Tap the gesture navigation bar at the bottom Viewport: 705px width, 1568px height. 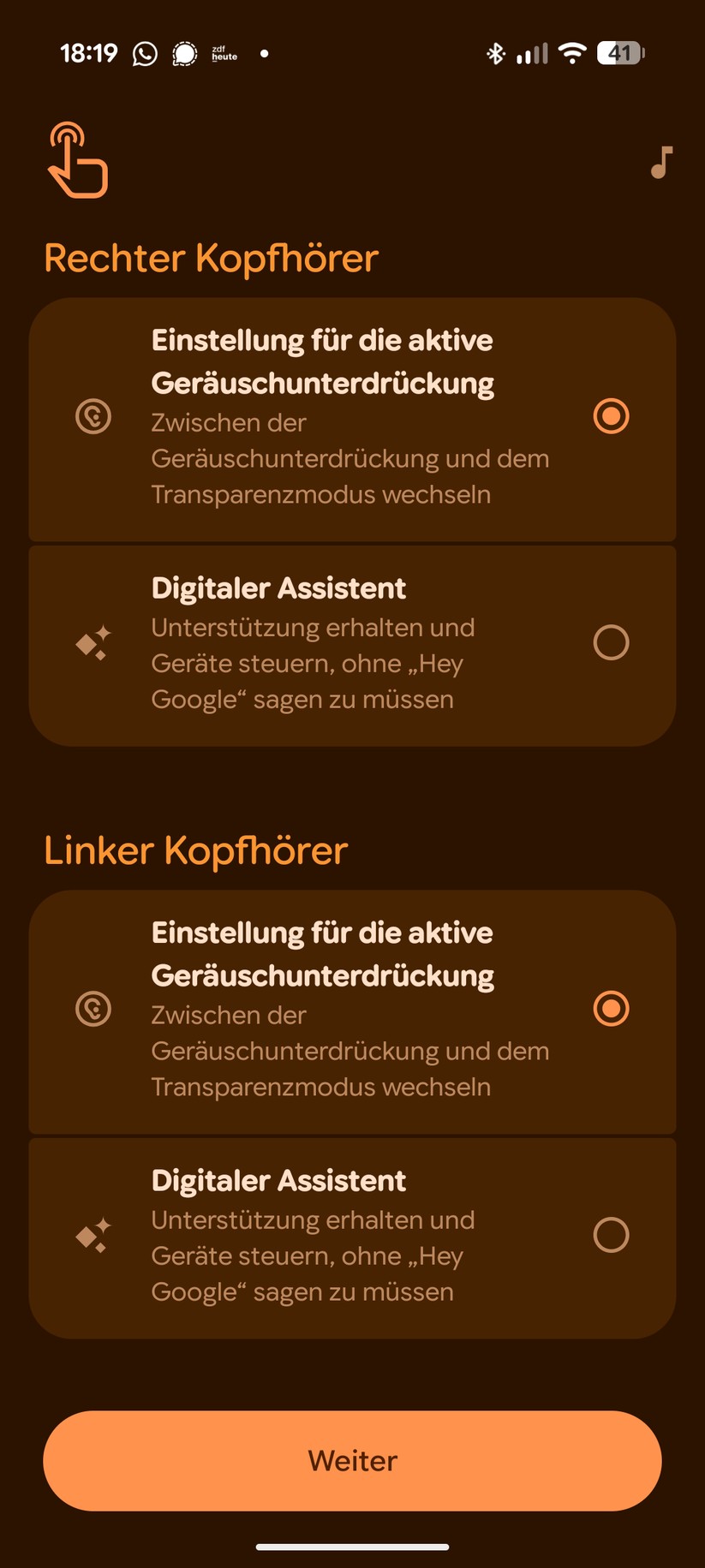[x=352, y=1547]
